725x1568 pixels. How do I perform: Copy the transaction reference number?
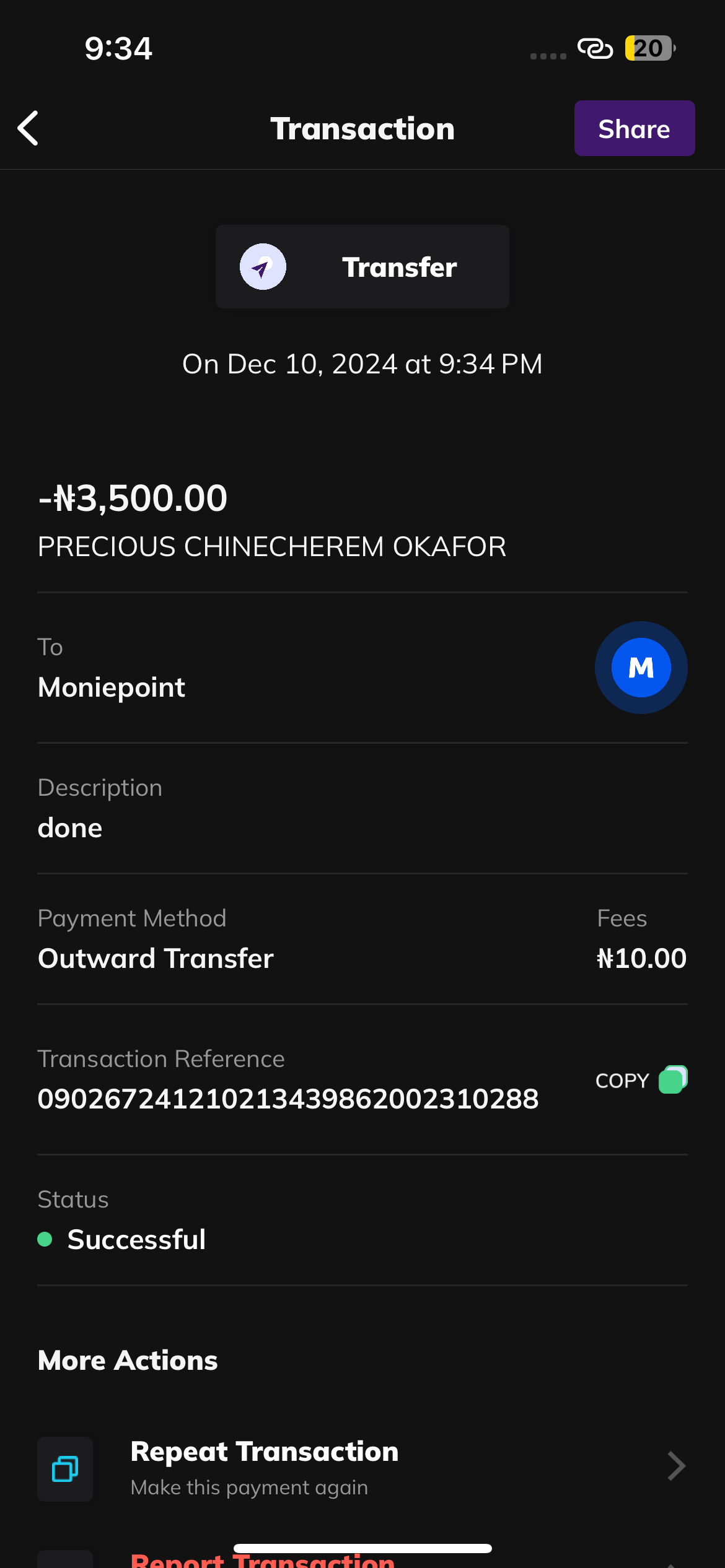point(641,1080)
